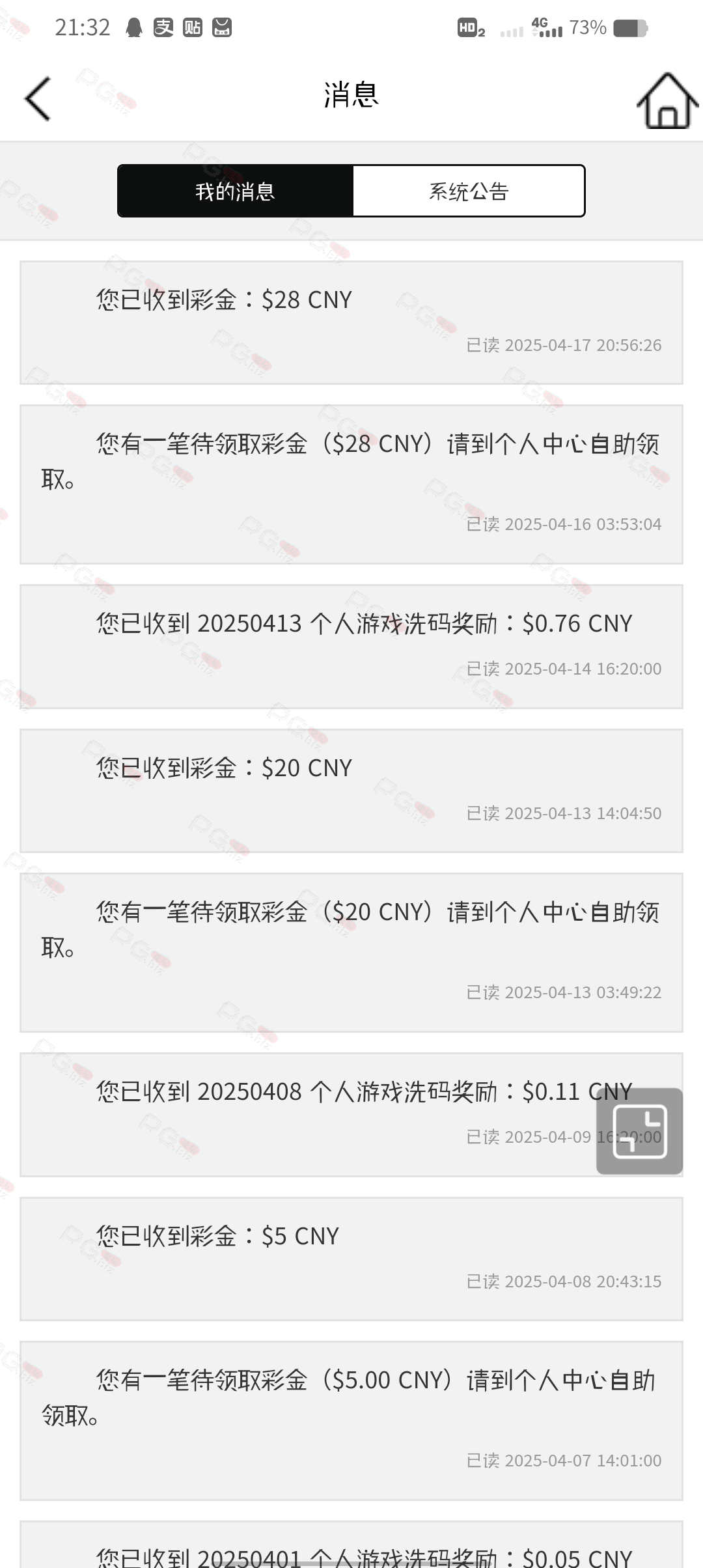Screen dimensions: 703x1568
Task: Go back using the top-left arrow
Action: 38,99
